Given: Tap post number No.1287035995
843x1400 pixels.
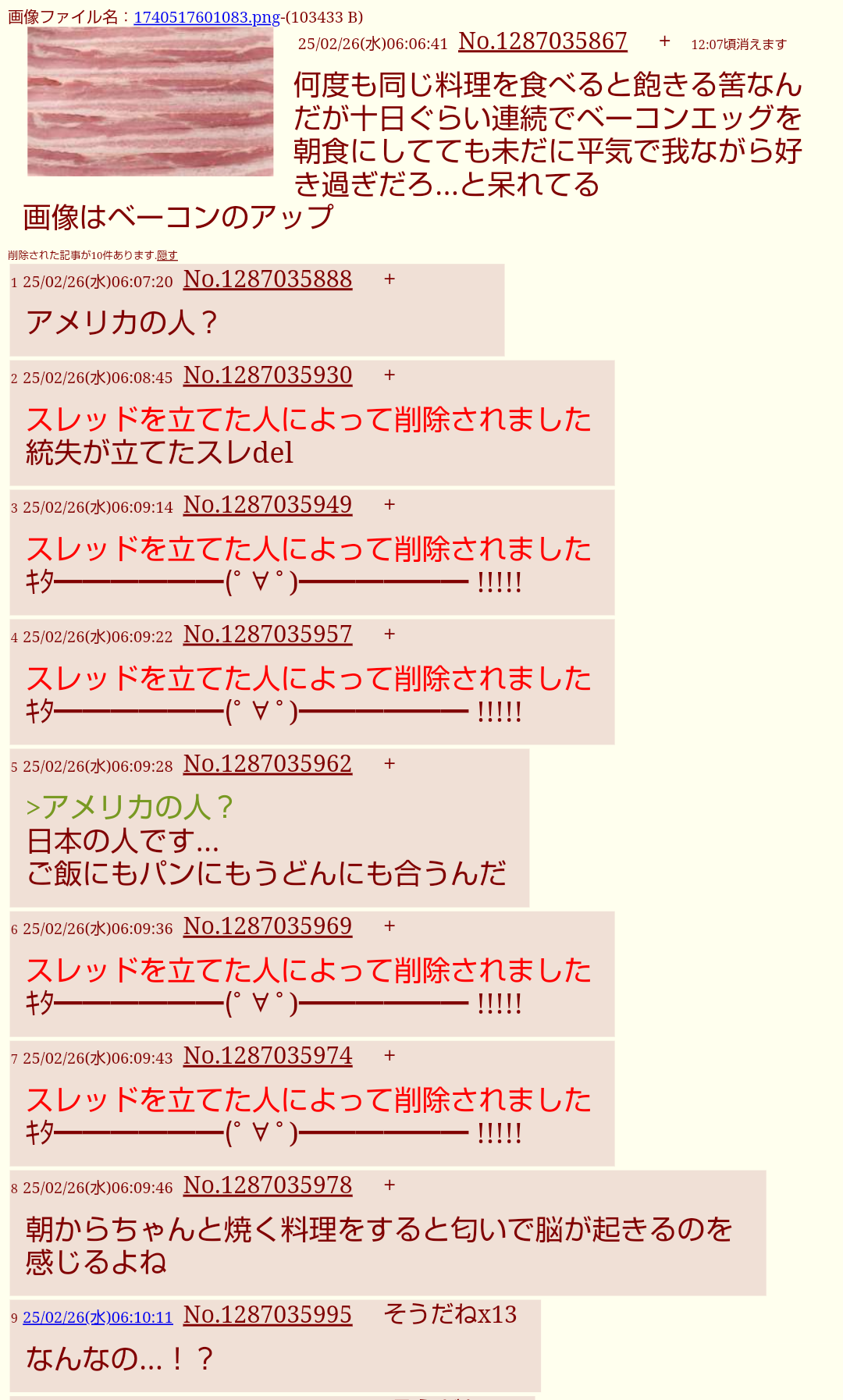Looking at the screenshot, I should (x=268, y=1316).
